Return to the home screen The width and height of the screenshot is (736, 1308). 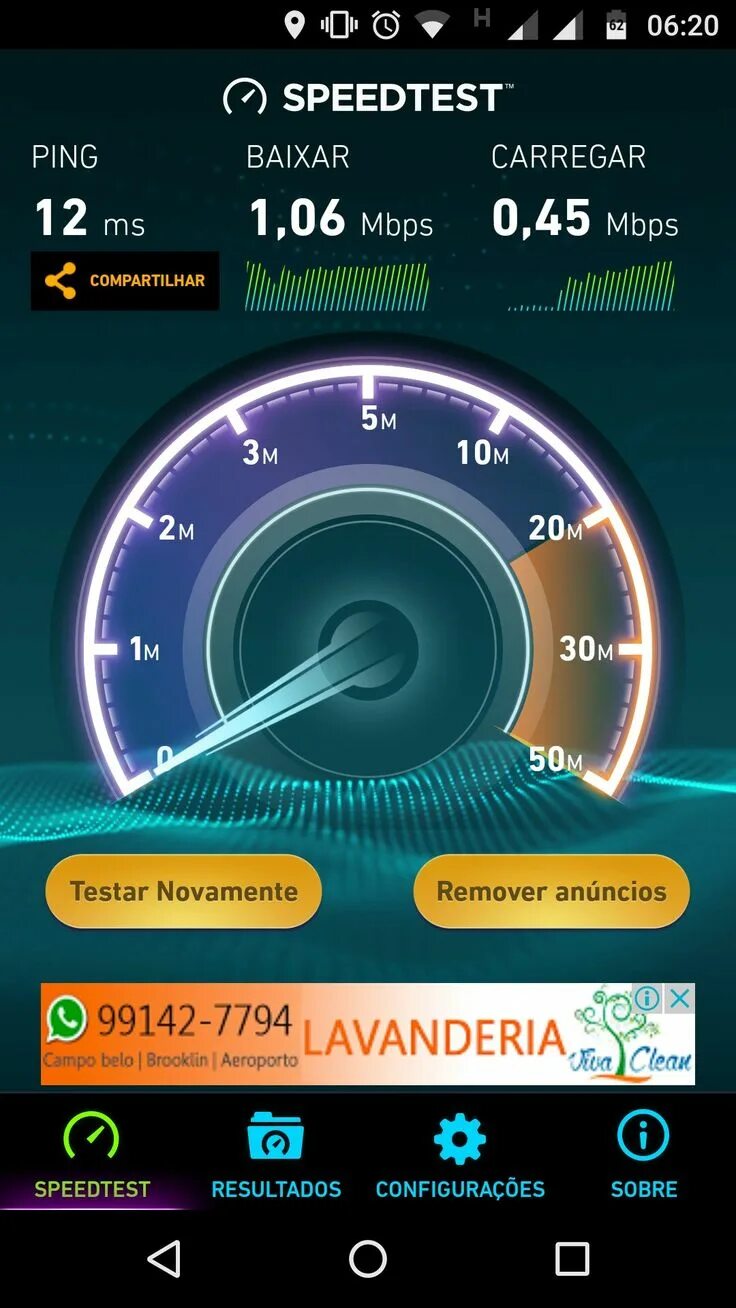tap(368, 1259)
